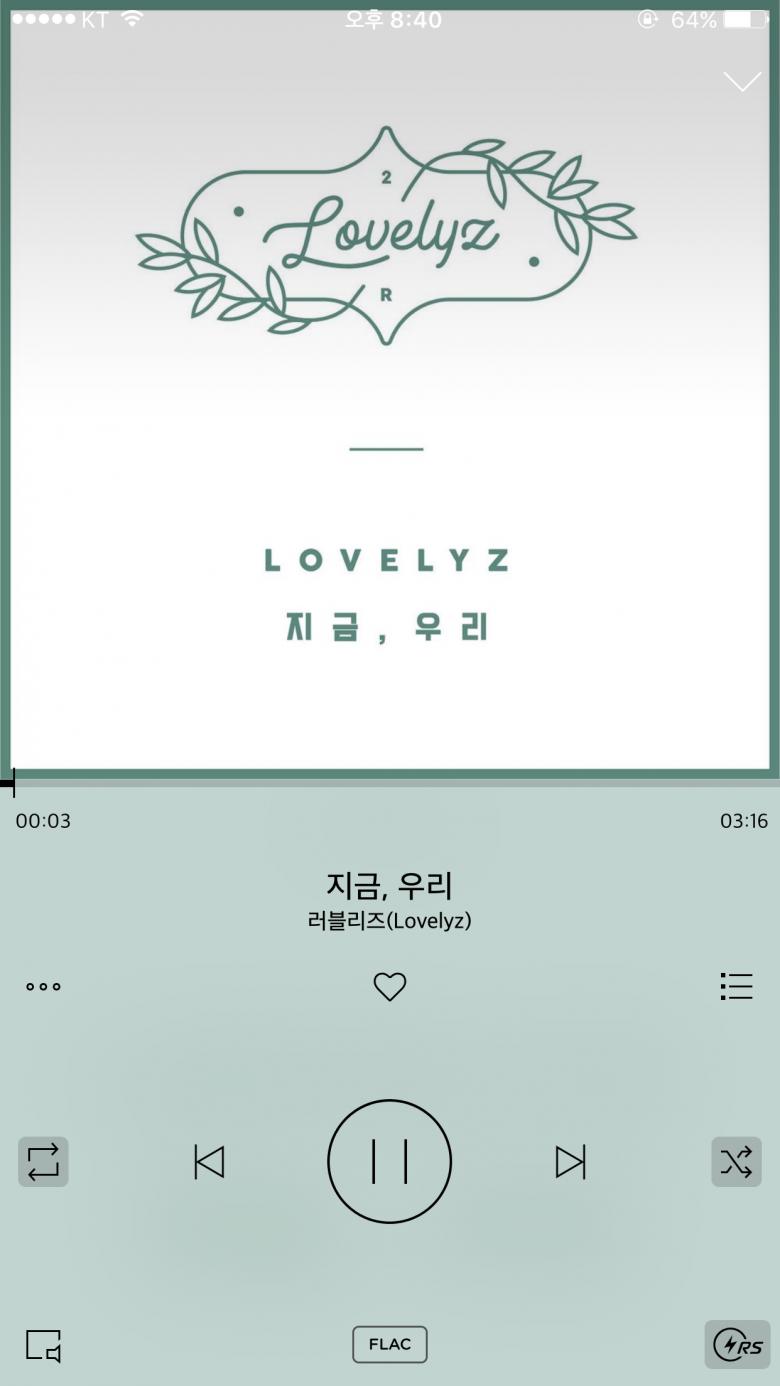The image size is (780, 1386).
Task: Toggle the repeat mode
Action: (x=43, y=1162)
